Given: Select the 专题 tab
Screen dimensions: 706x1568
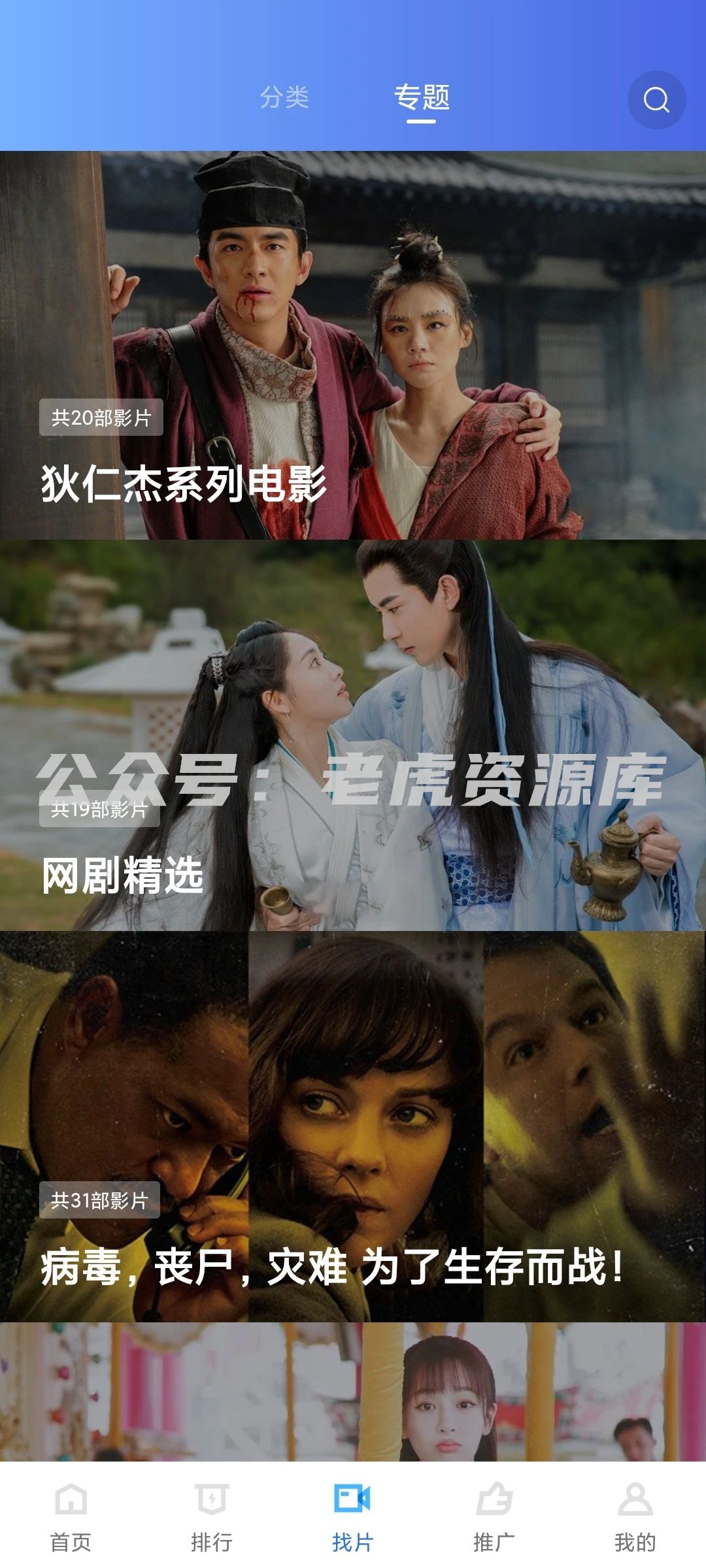Looking at the screenshot, I should [x=422, y=97].
